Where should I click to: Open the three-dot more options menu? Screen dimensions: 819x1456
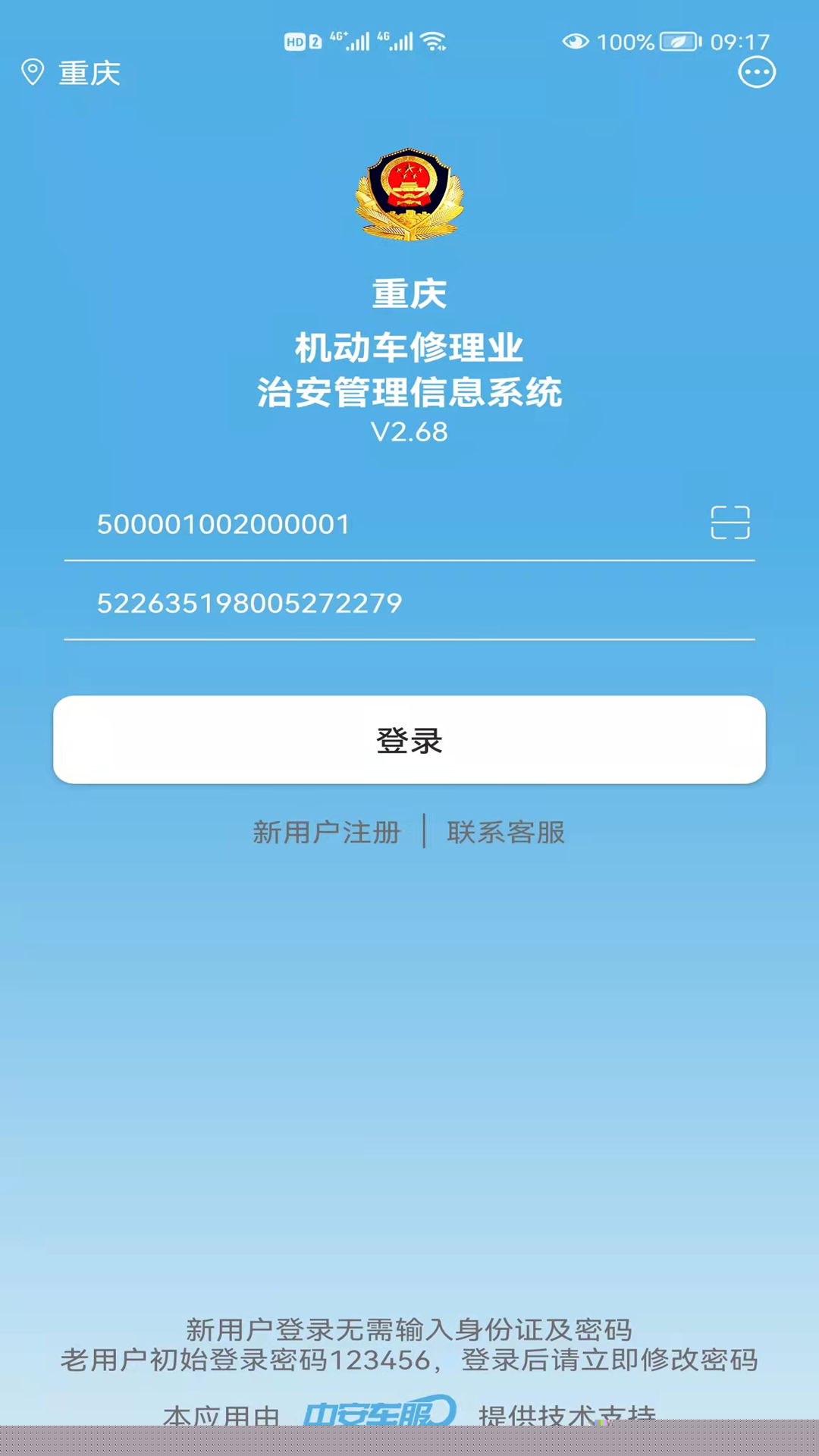[x=756, y=73]
